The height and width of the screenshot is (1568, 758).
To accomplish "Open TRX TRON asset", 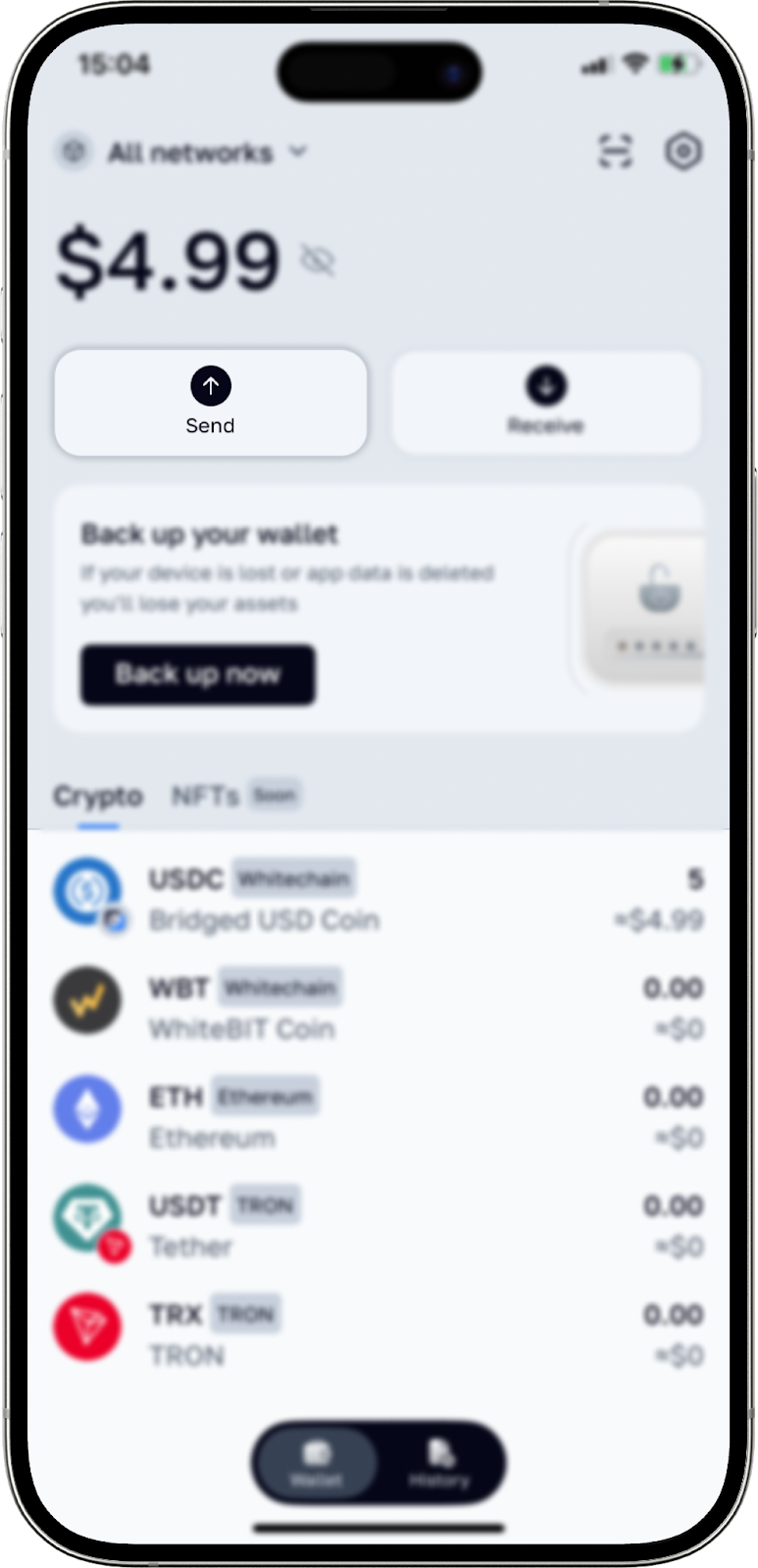I will [x=378, y=1334].
